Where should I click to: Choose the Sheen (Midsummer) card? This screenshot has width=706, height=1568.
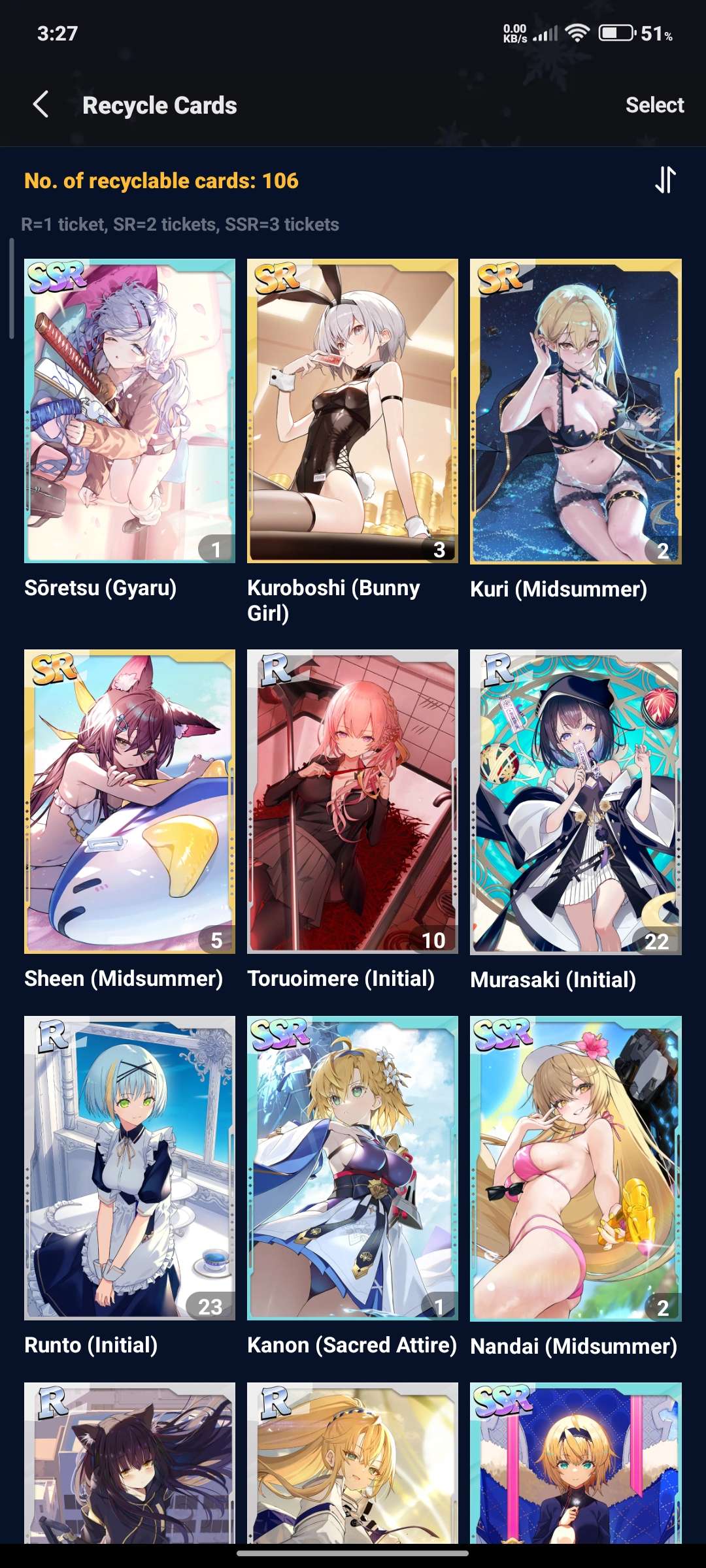click(x=129, y=801)
